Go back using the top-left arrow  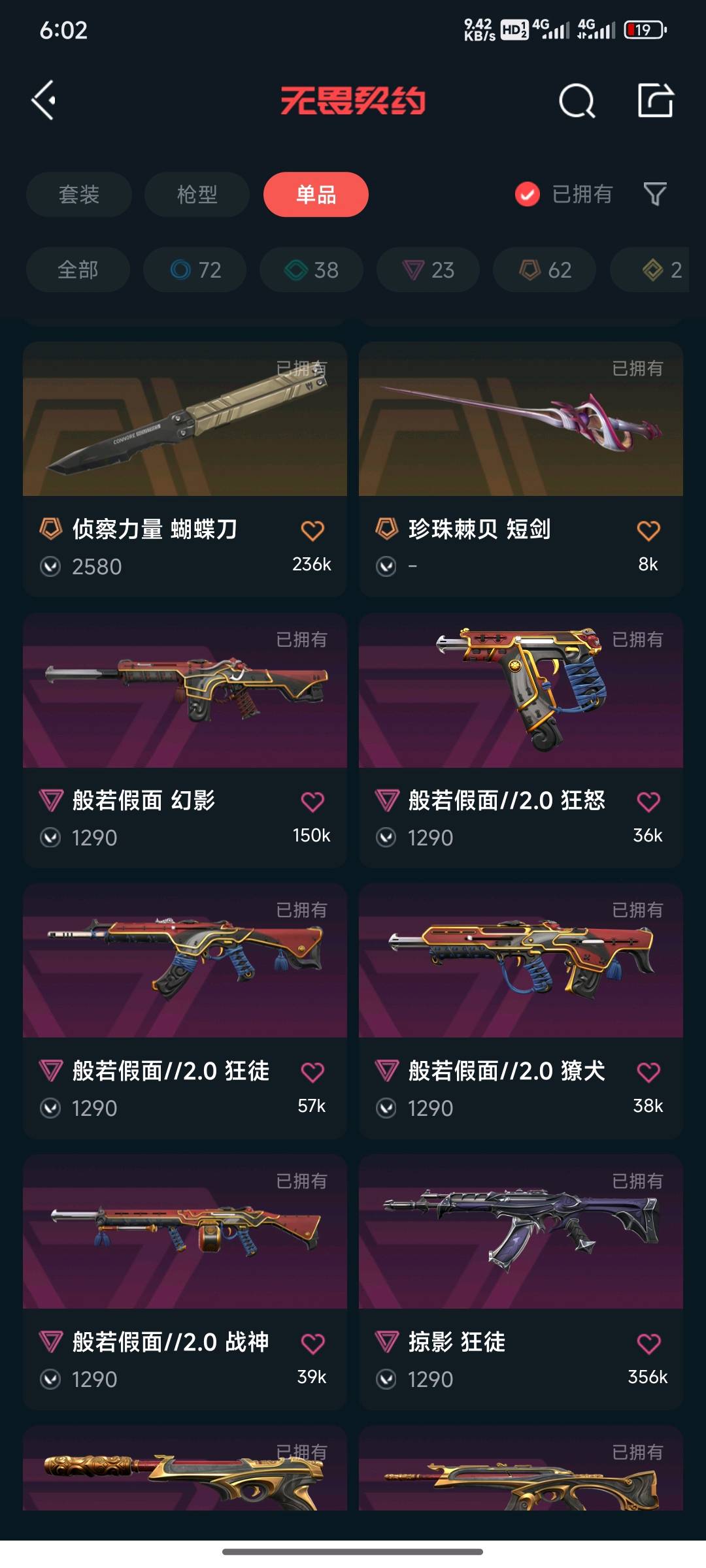(x=44, y=101)
